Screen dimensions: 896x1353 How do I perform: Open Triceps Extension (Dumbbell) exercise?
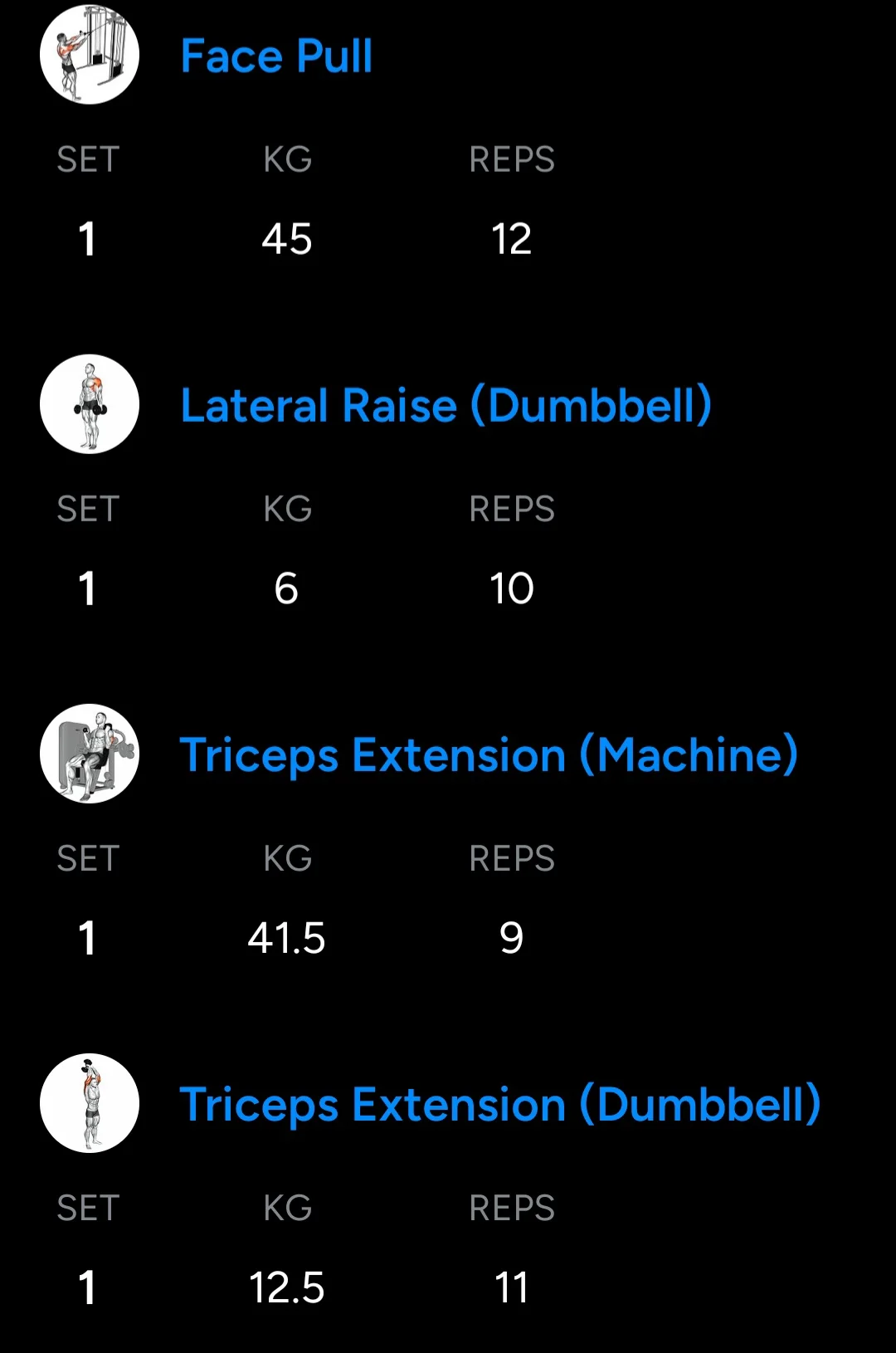(499, 1104)
